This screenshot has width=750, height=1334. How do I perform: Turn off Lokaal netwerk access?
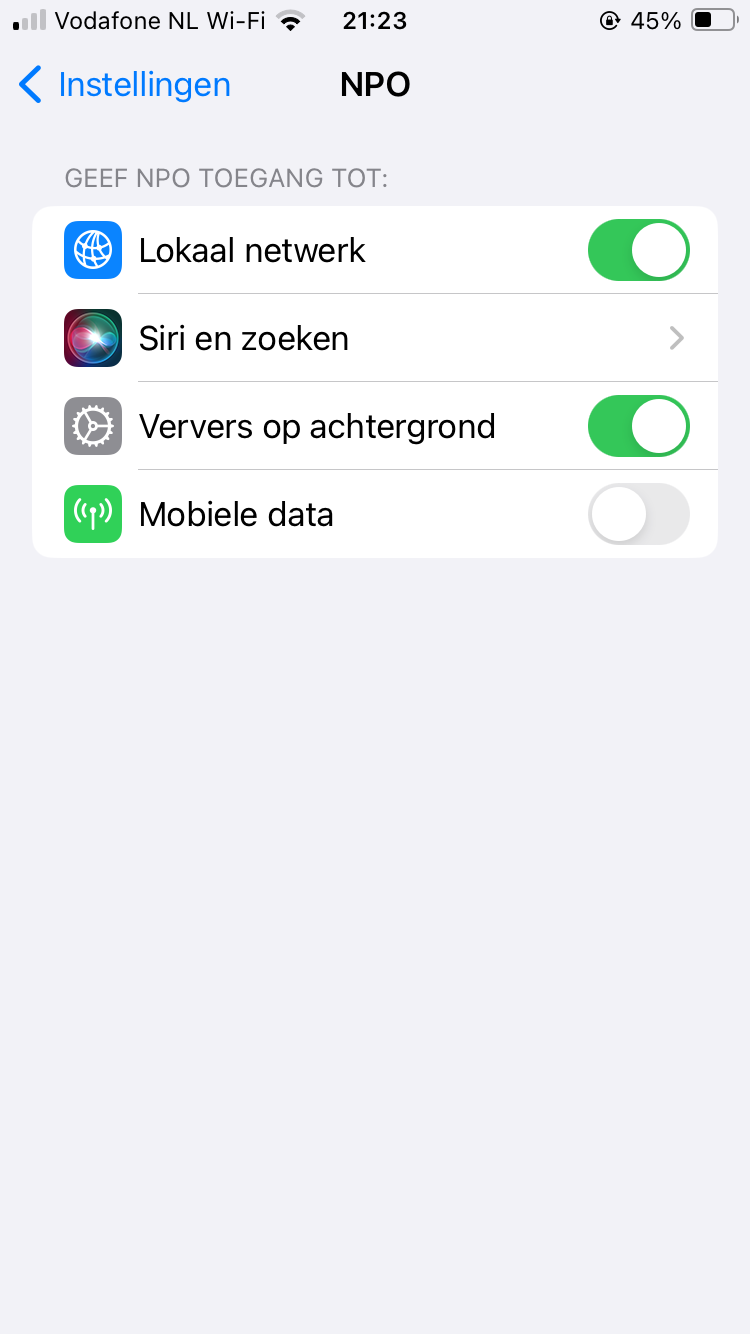click(x=638, y=250)
